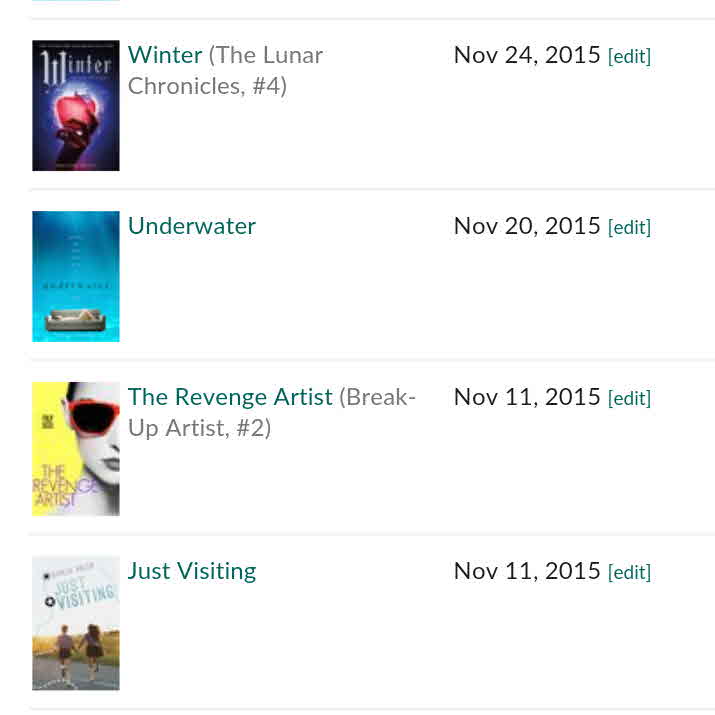
Task: Edit the Nov 24, 2015 date for Winter
Action: pyautogui.click(x=629, y=56)
